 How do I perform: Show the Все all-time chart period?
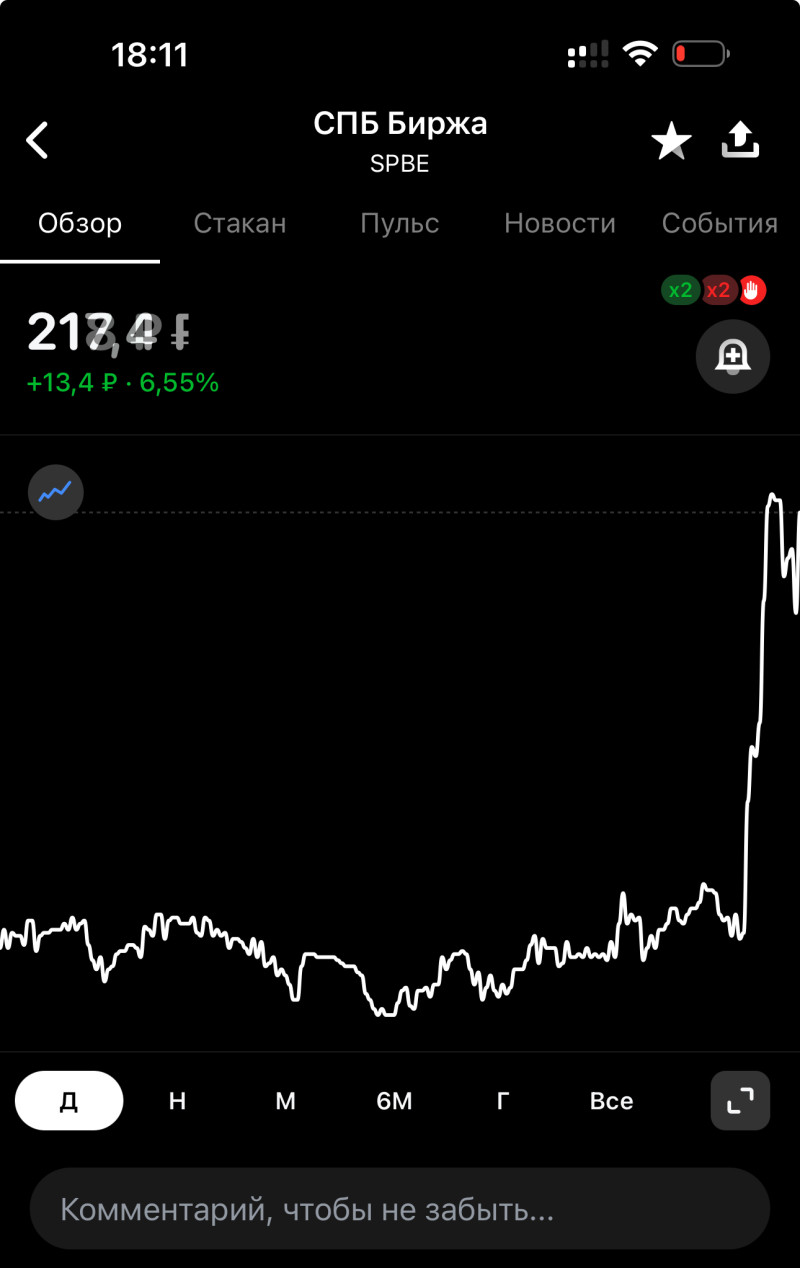click(x=611, y=1101)
